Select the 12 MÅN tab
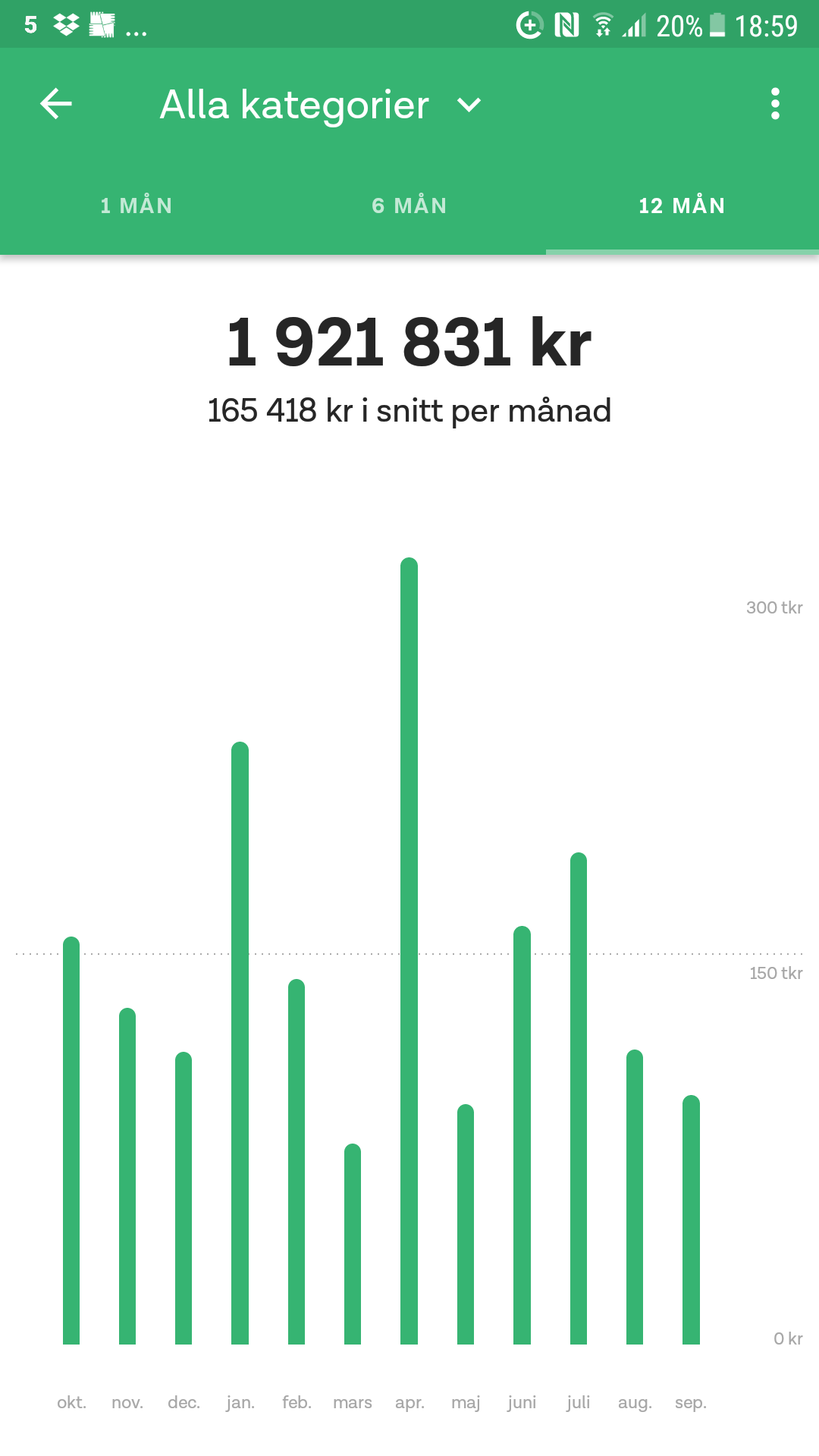 point(682,206)
